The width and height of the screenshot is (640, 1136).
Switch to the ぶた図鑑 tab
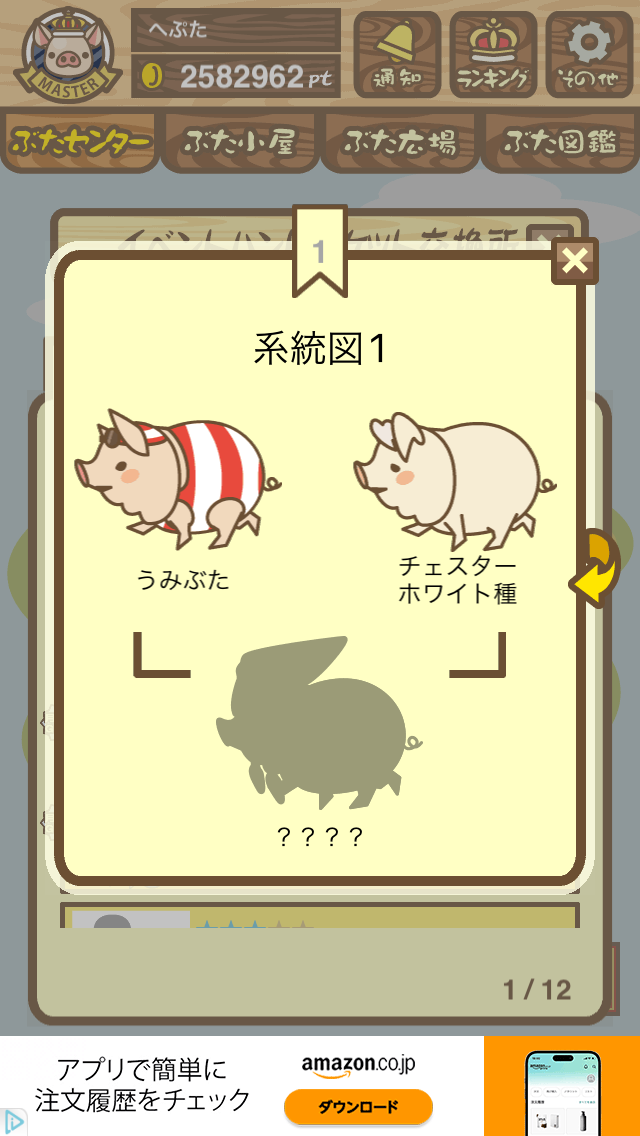pos(561,142)
